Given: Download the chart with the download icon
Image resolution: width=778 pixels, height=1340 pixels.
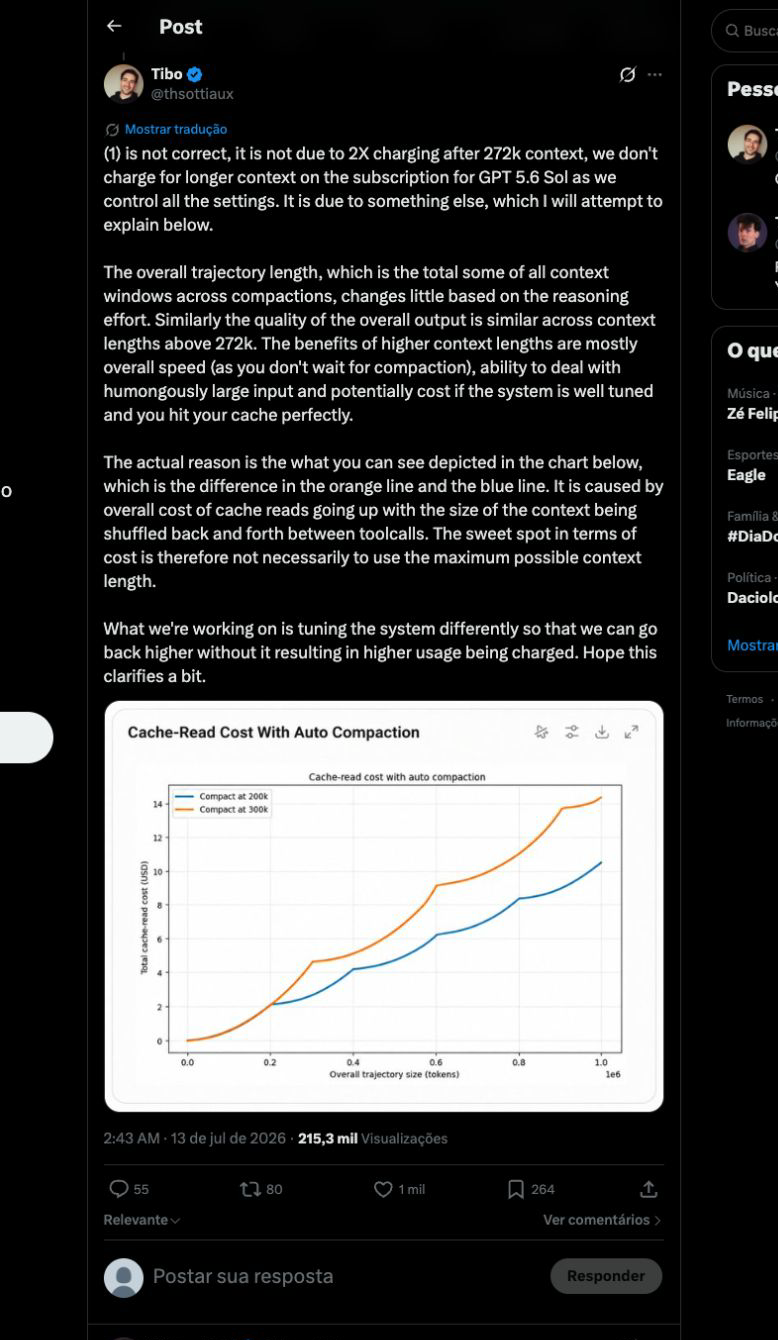Looking at the screenshot, I should [602, 732].
